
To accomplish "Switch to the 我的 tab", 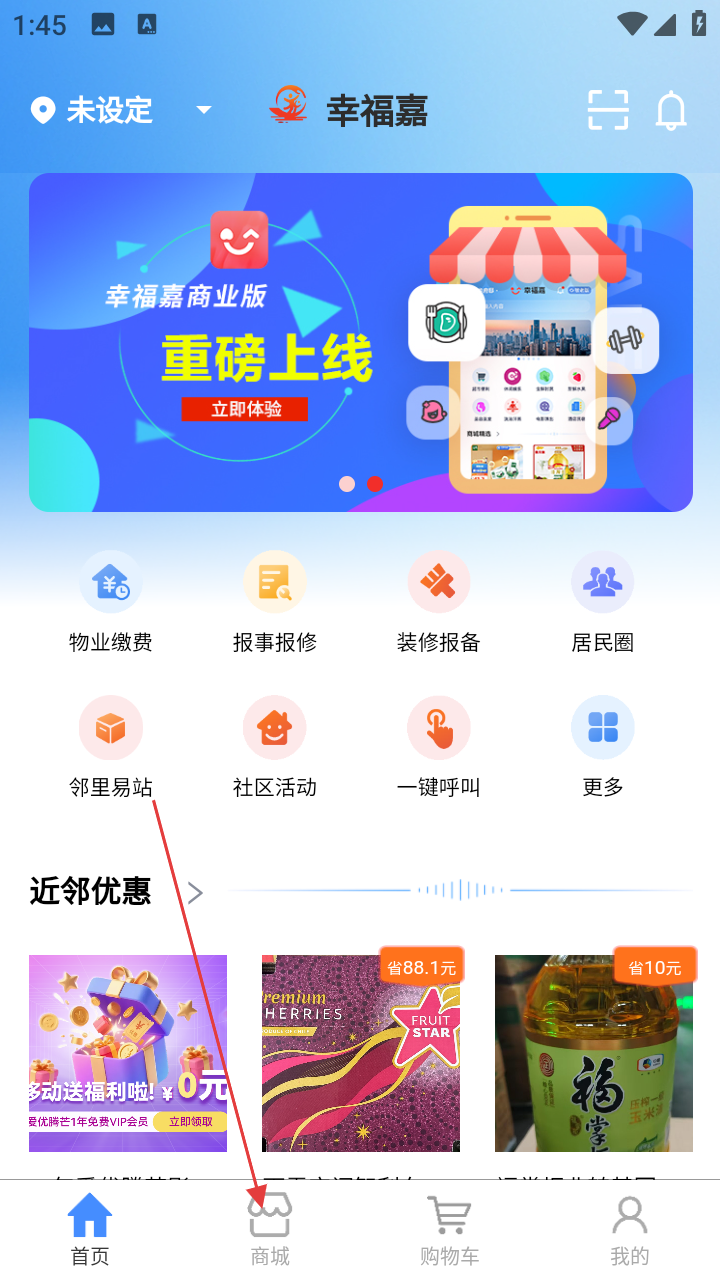I will tap(630, 1232).
